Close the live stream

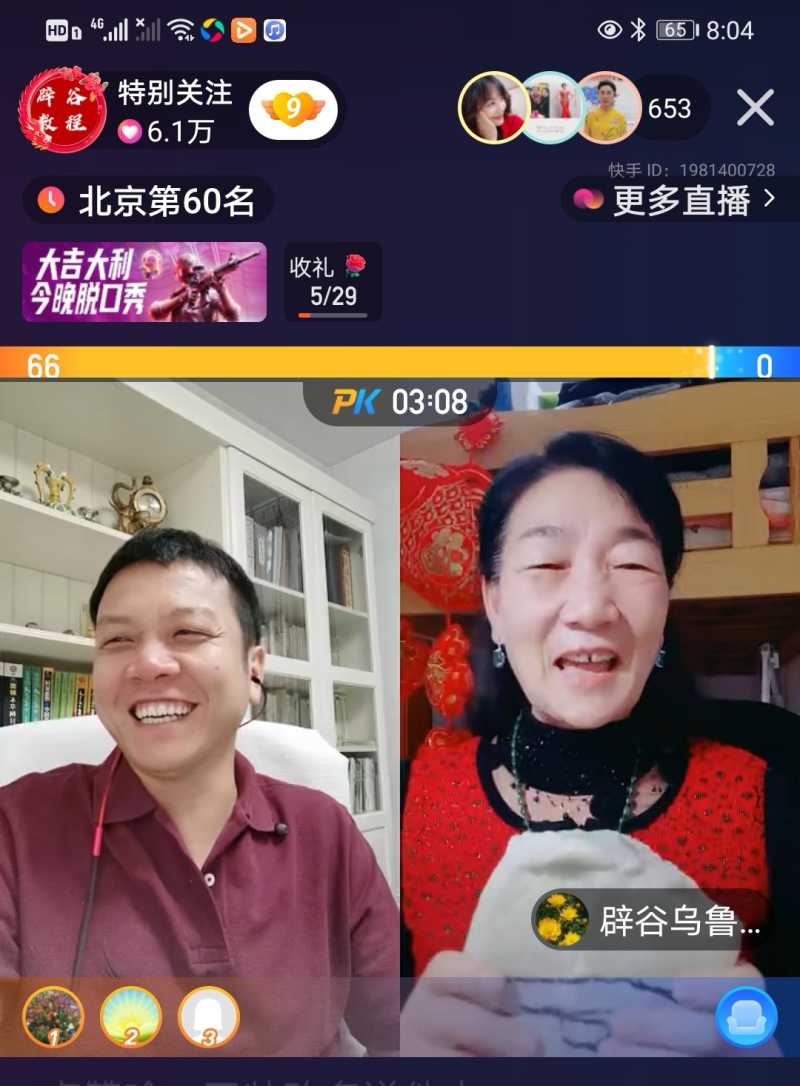tap(755, 108)
